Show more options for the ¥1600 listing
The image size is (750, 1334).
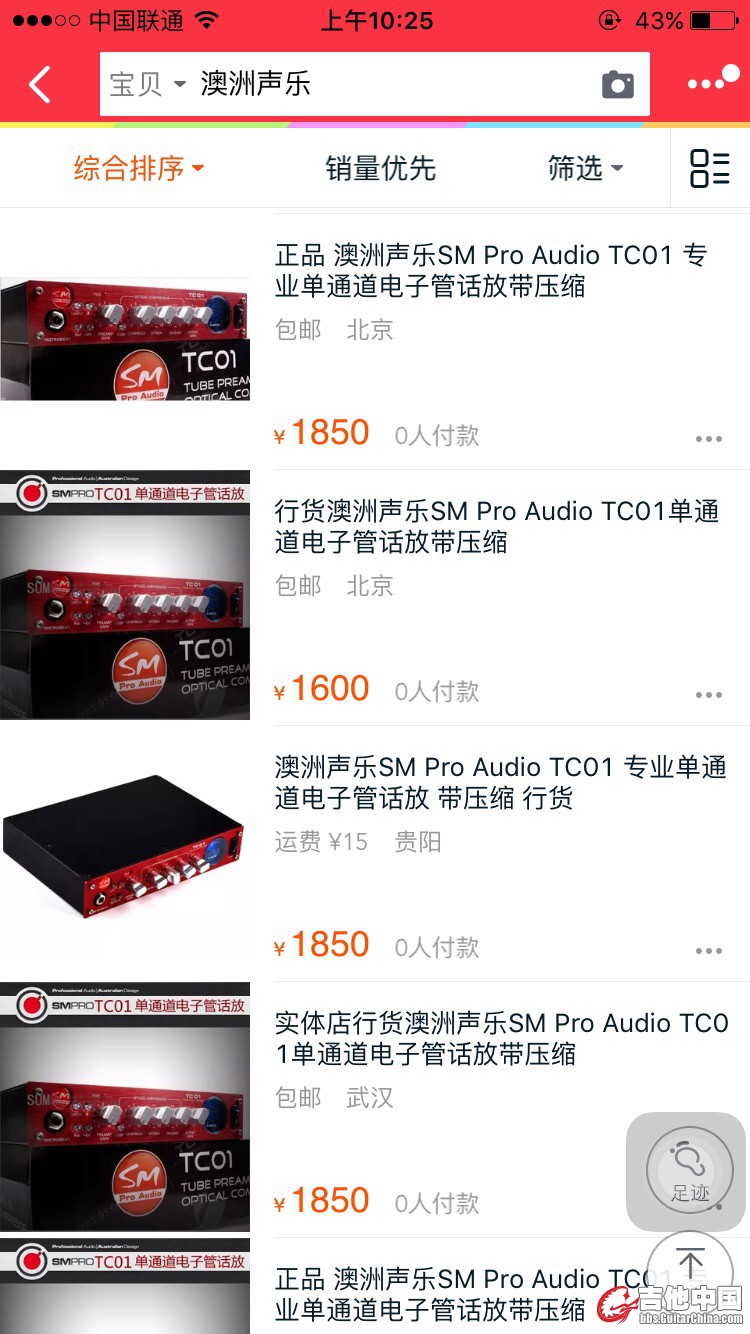708,695
